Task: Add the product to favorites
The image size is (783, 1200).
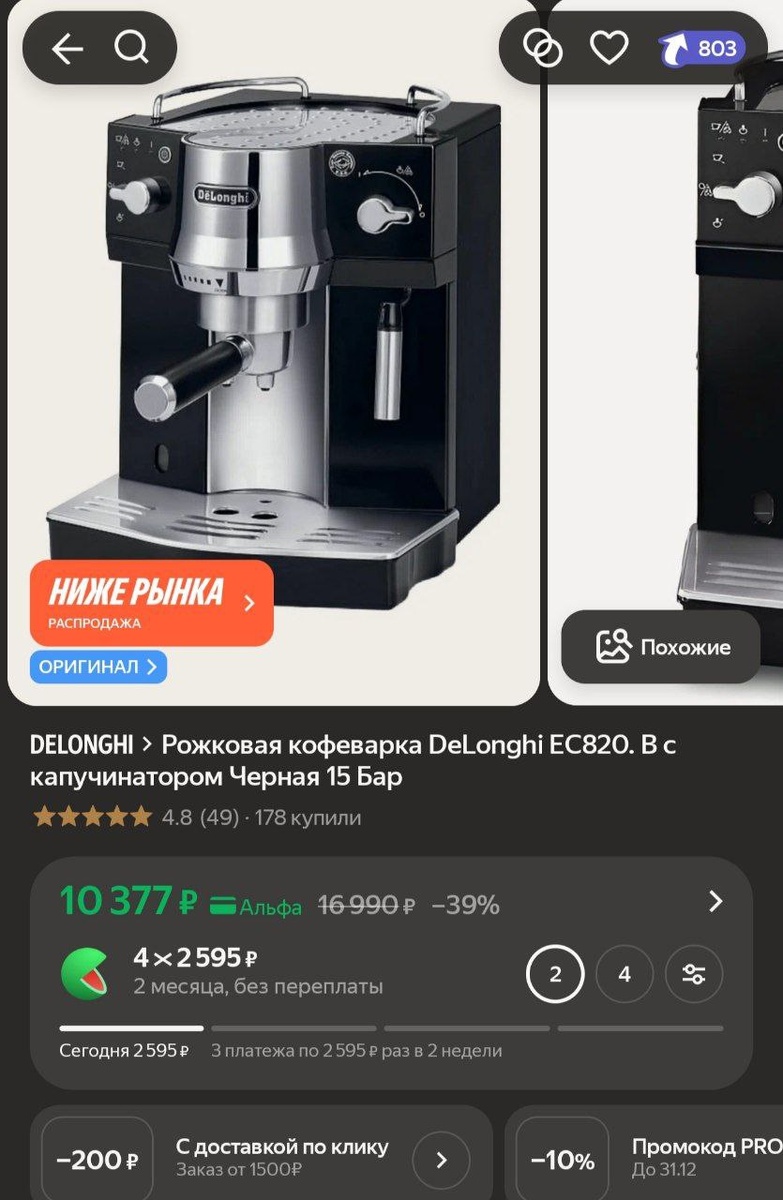Action: click(608, 48)
